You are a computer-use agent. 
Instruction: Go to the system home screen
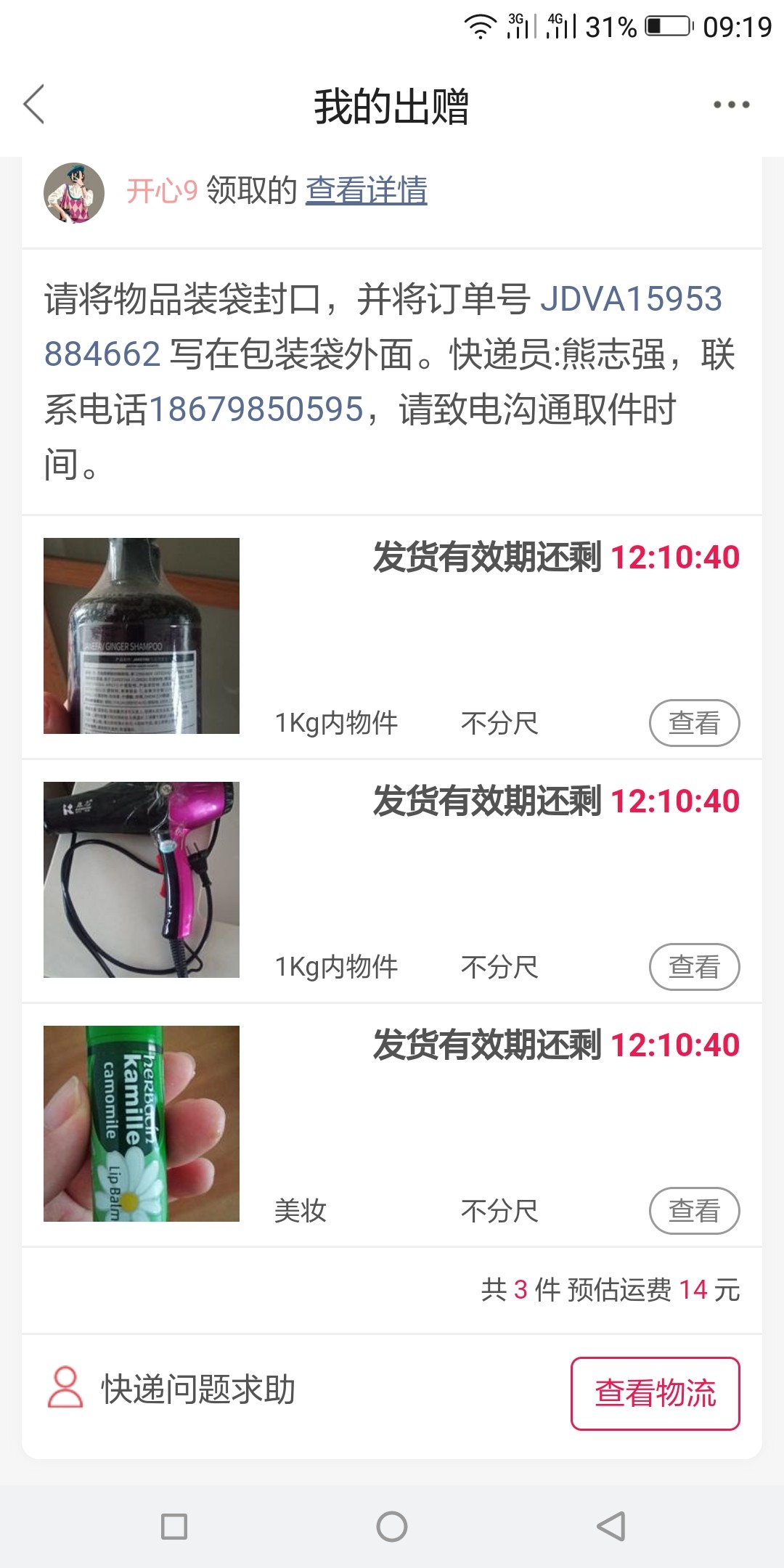click(x=392, y=1527)
